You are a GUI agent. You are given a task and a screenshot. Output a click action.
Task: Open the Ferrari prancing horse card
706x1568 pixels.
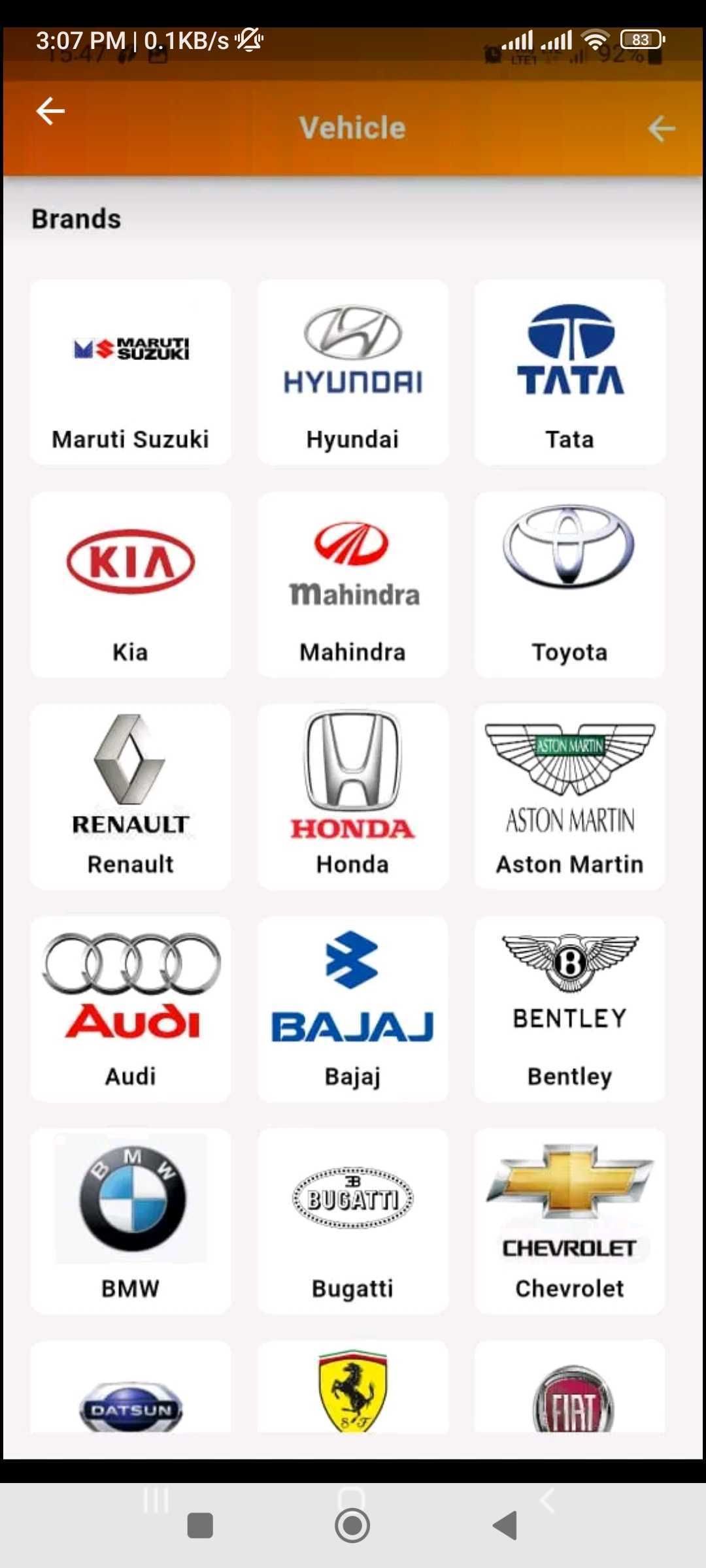click(353, 1390)
